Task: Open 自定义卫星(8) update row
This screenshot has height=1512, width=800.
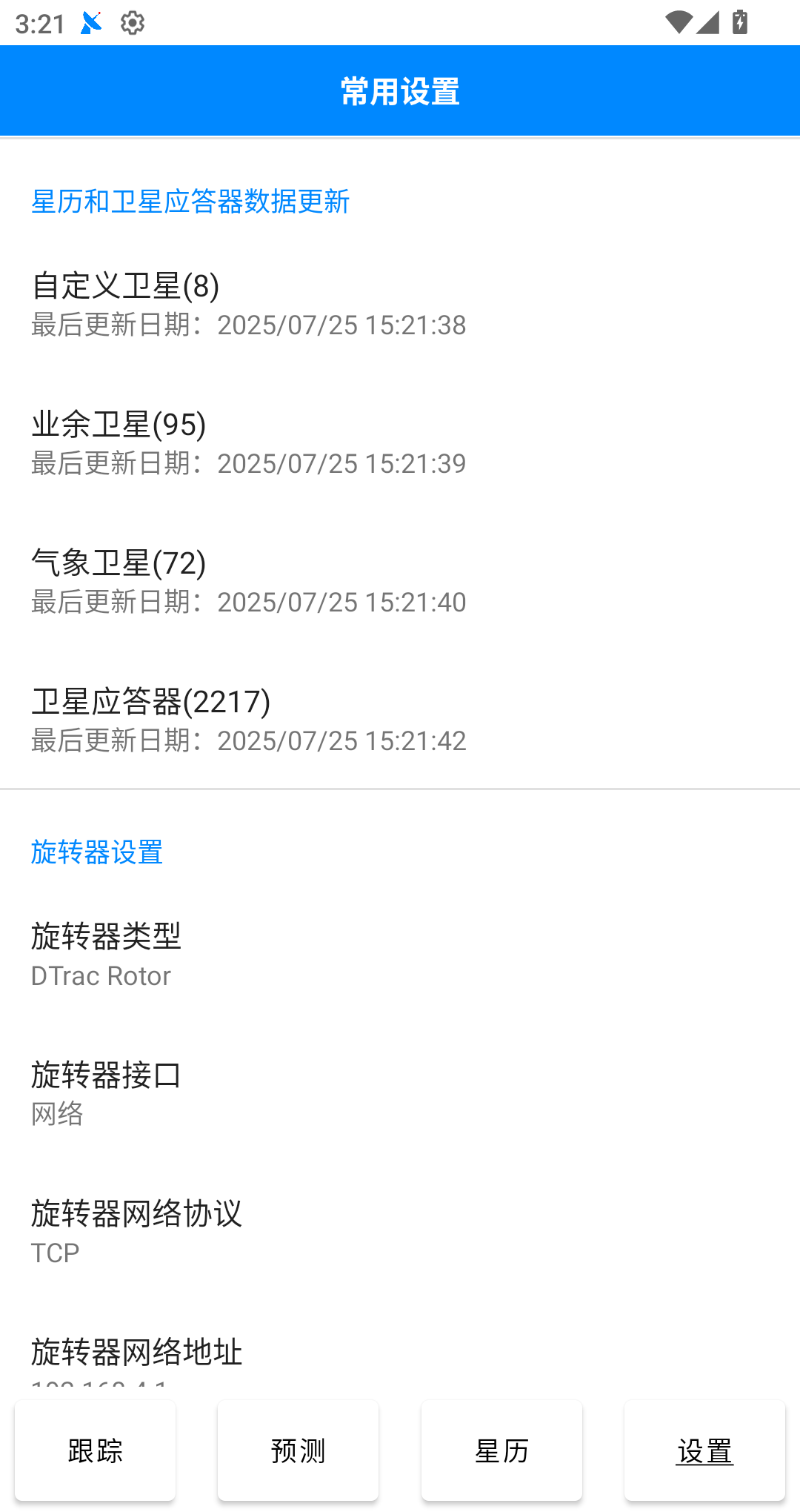Action: click(x=400, y=304)
